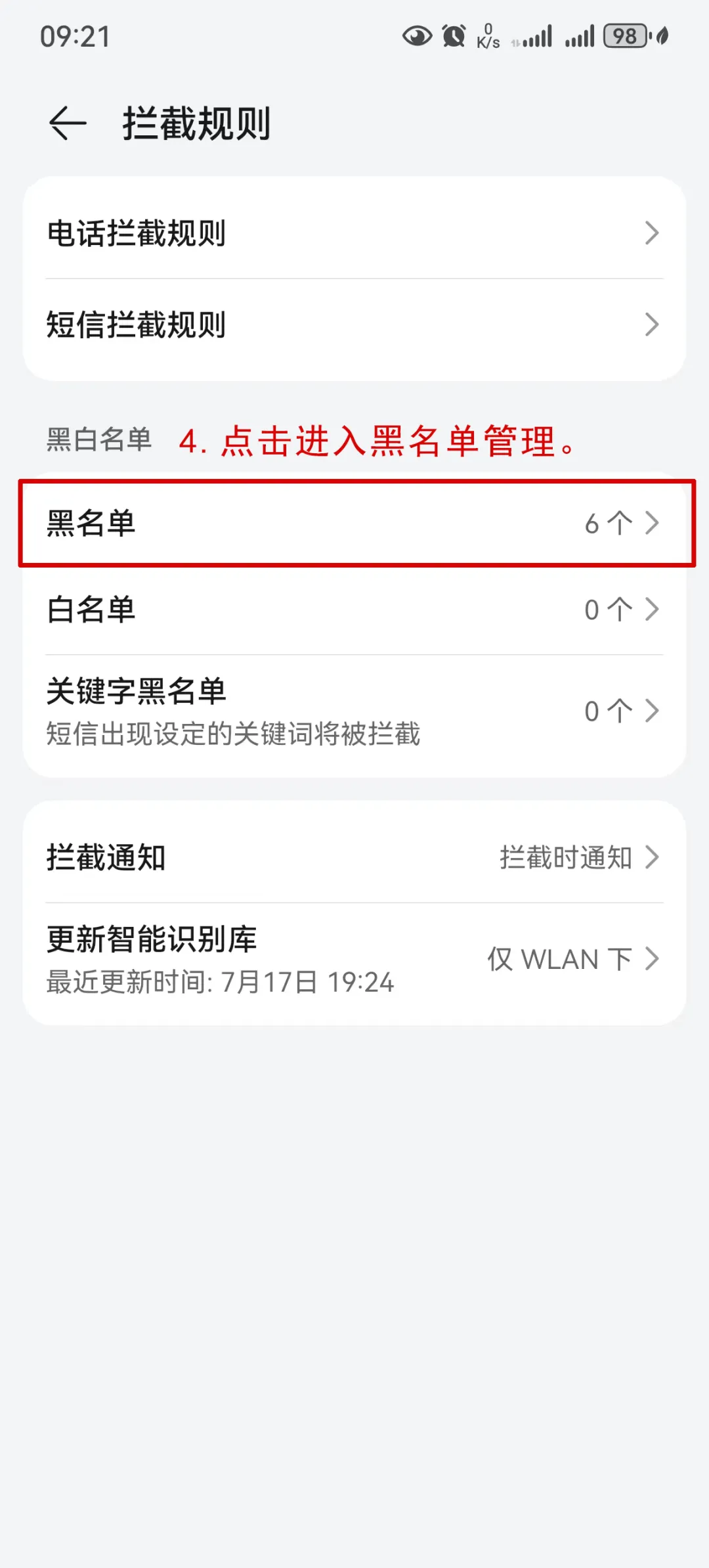This screenshot has width=709, height=1568.
Task: Open 关键字黑名单 settings
Action: click(354, 711)
